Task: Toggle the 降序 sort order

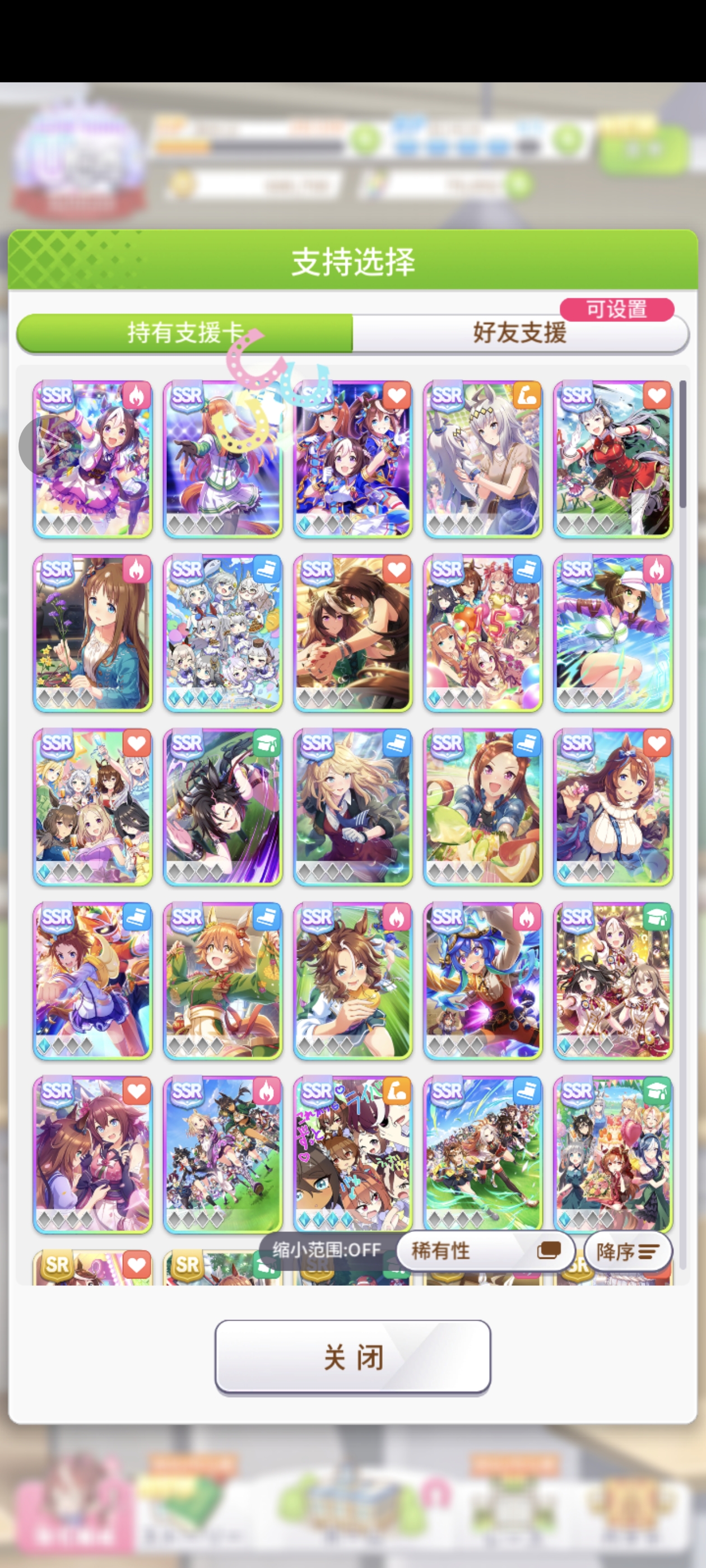Action: coord(628,1252)
